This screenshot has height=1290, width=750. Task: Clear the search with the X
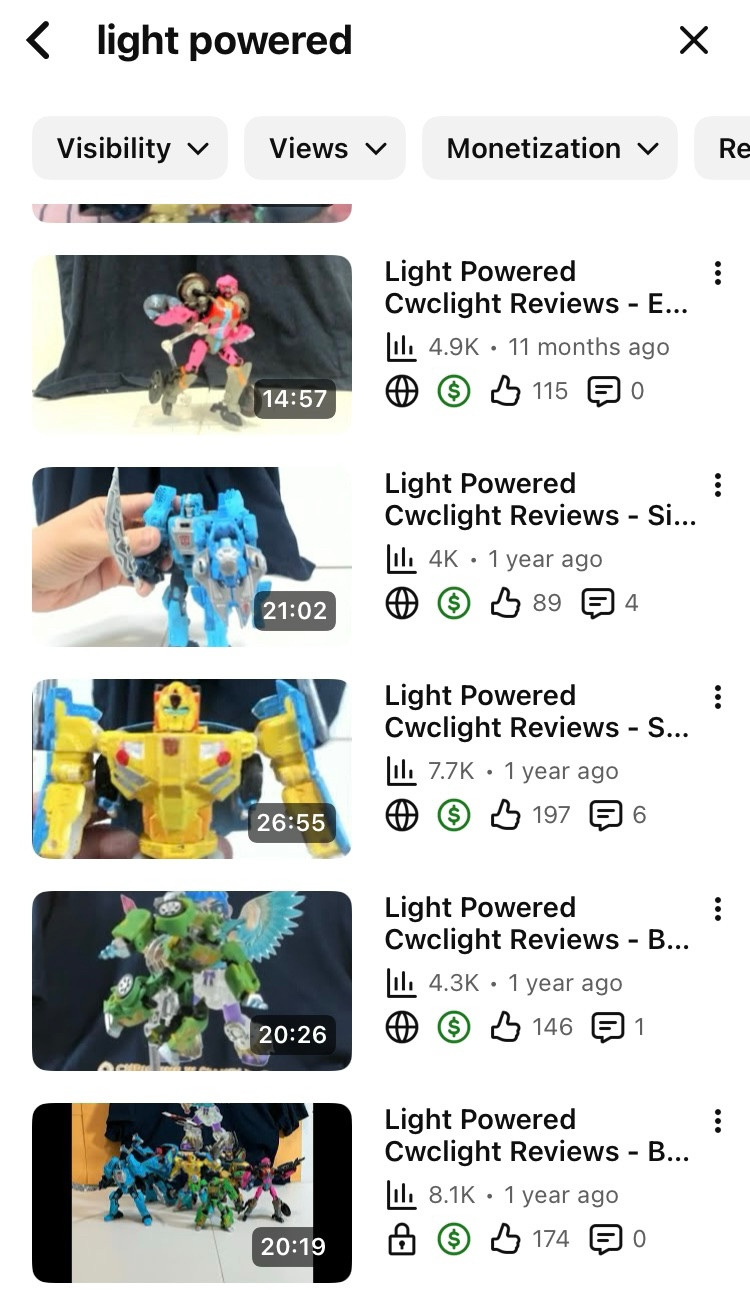[x=693, y=41]
